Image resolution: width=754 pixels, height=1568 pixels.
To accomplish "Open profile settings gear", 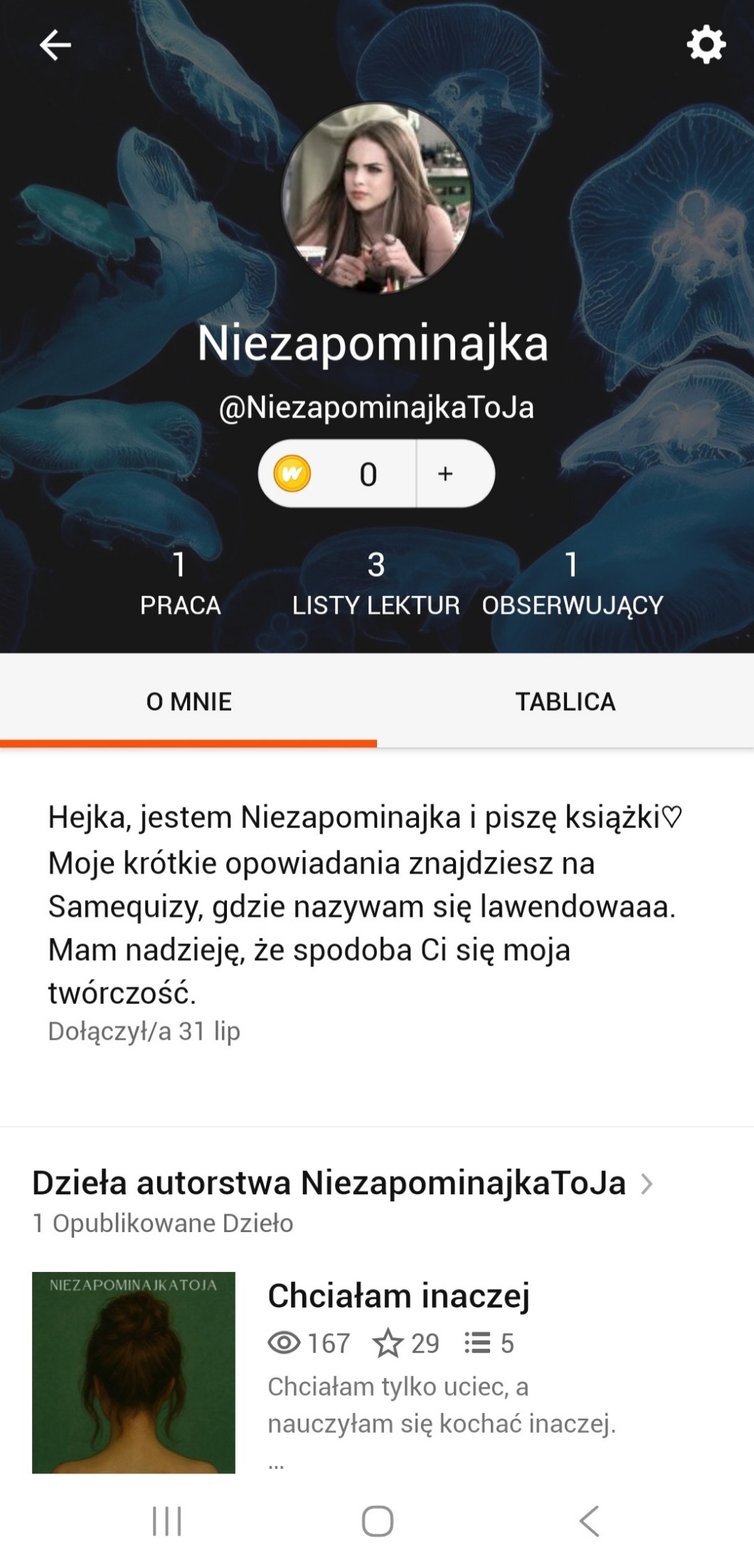I will 706,45.
